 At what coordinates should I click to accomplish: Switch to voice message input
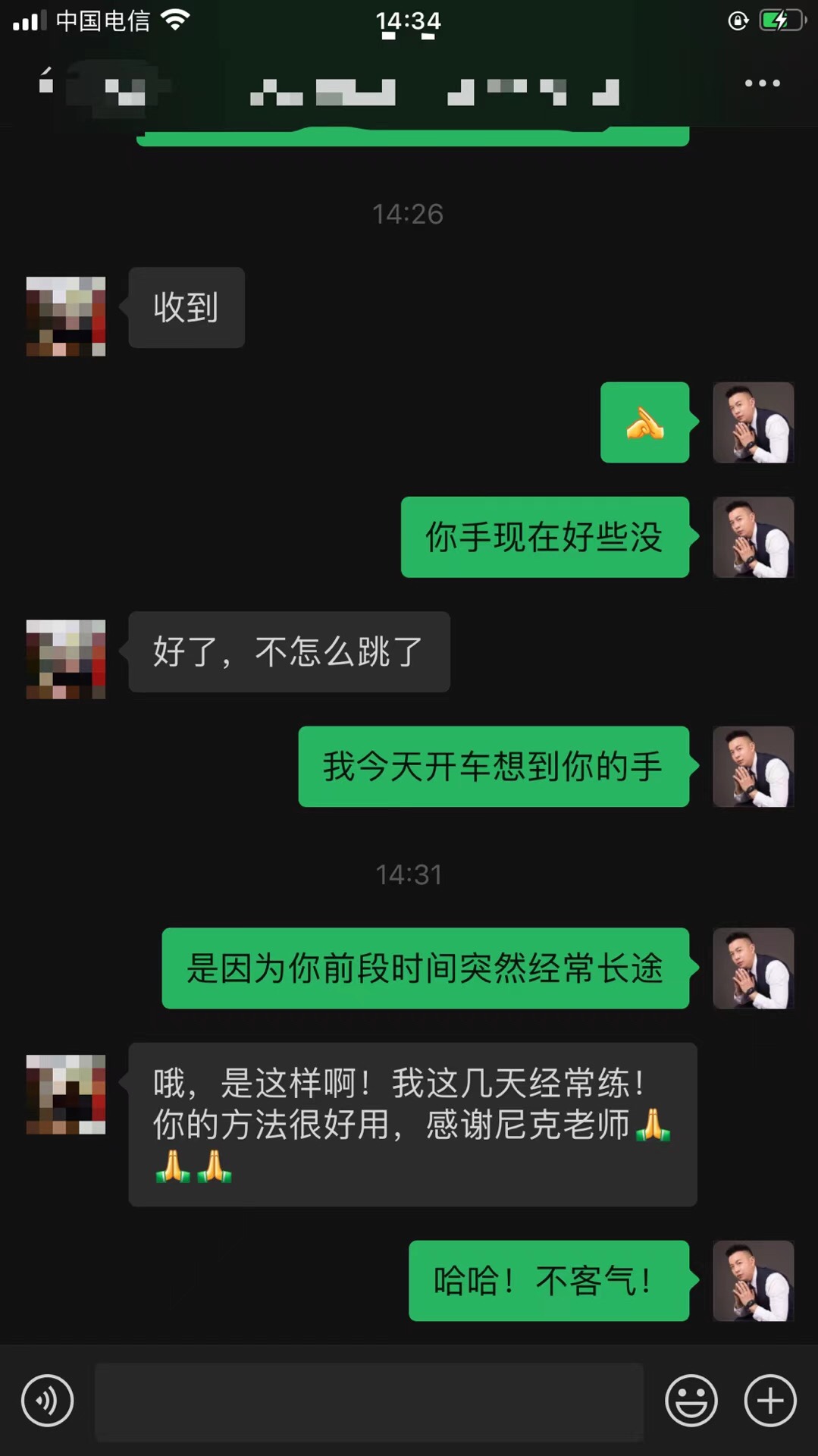(x=47, y=1401)
